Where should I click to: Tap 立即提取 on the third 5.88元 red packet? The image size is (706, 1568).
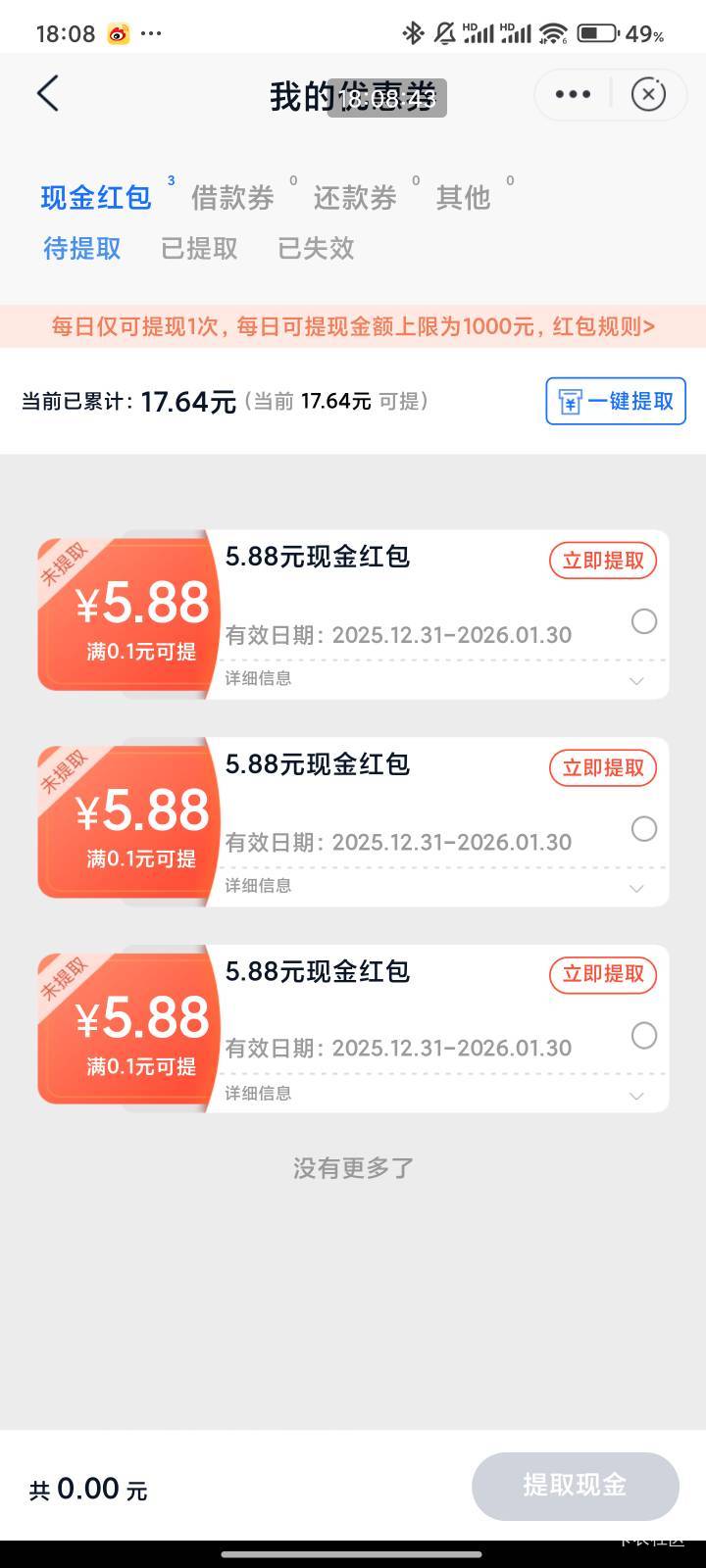click(x=603, y=974)
